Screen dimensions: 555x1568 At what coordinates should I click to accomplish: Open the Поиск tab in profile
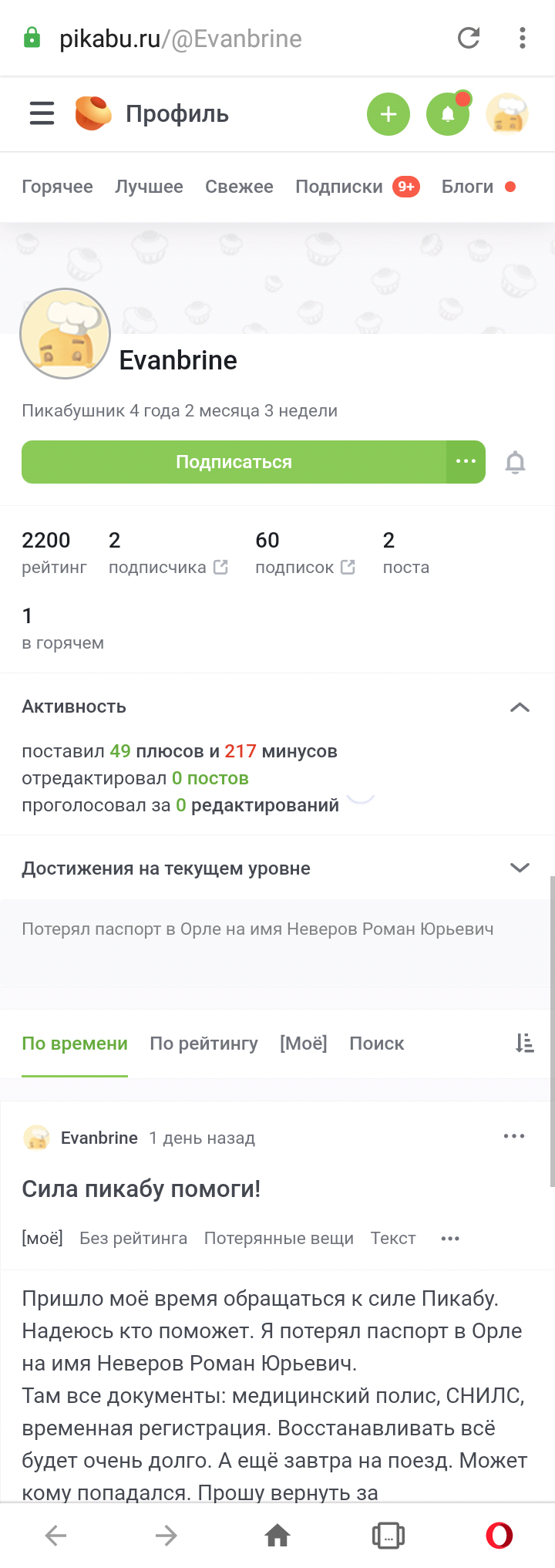[x=376, y=1044]
